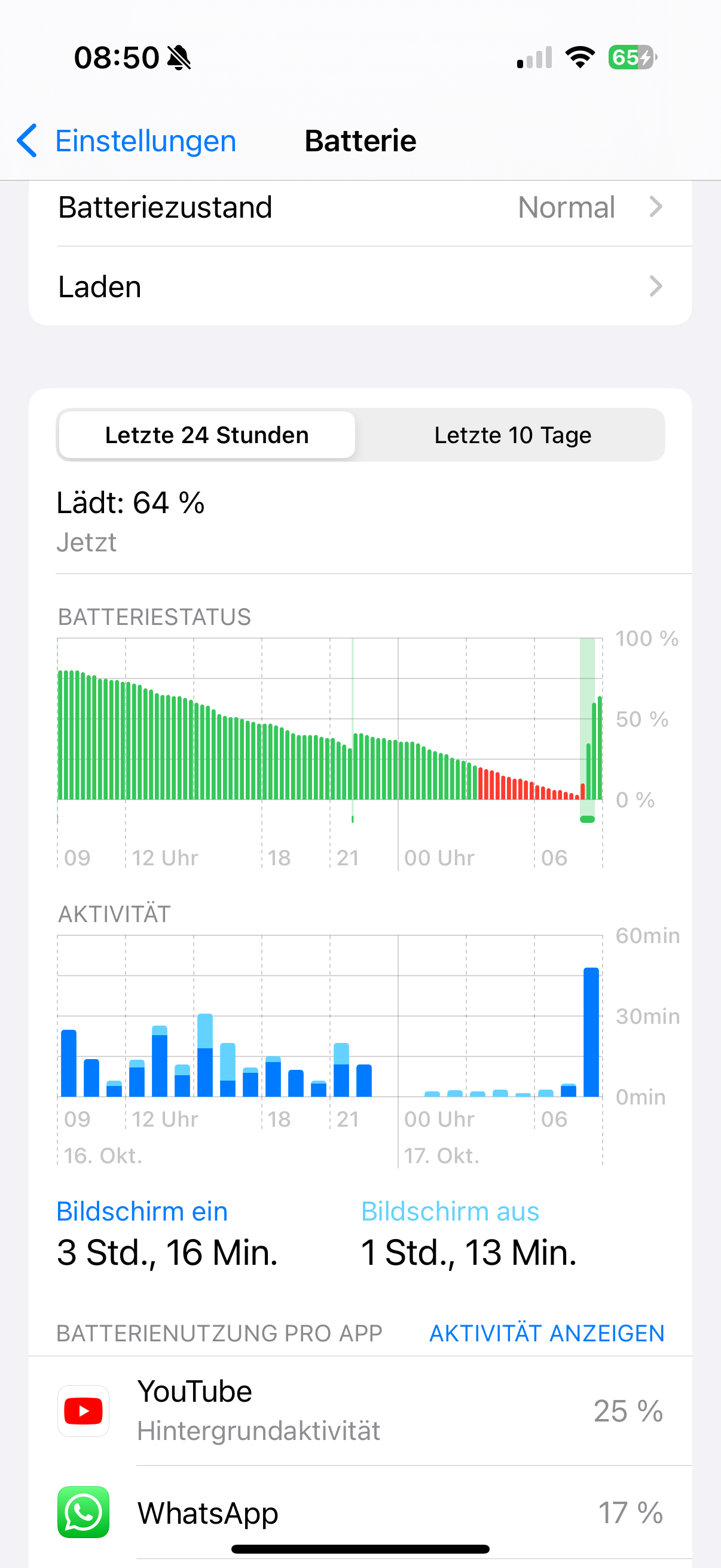This screenshot has width=721, height=1568.
Task: Open YouTube battery usage row
Action: tap(360, 1411)
